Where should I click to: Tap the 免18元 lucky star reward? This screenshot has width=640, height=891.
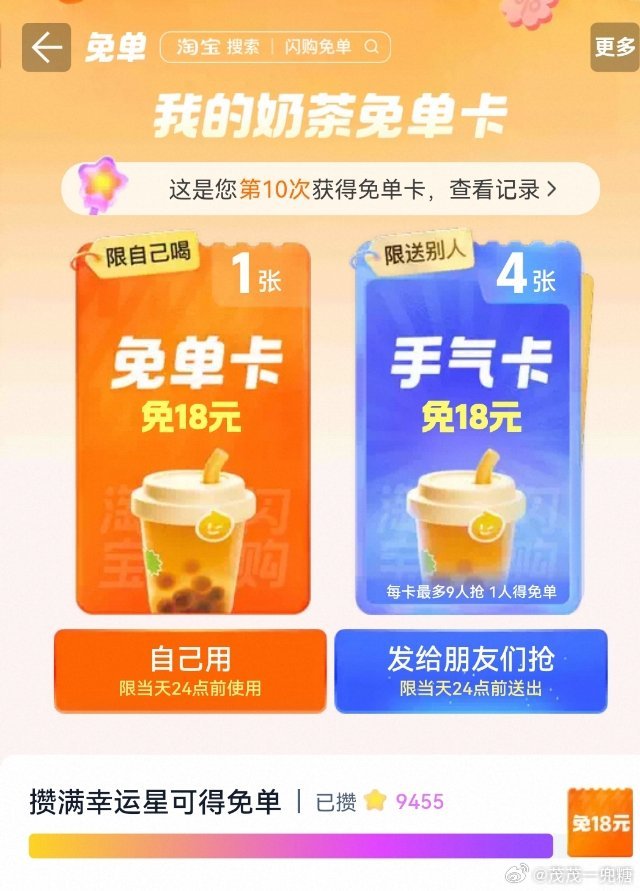point(600,822)
